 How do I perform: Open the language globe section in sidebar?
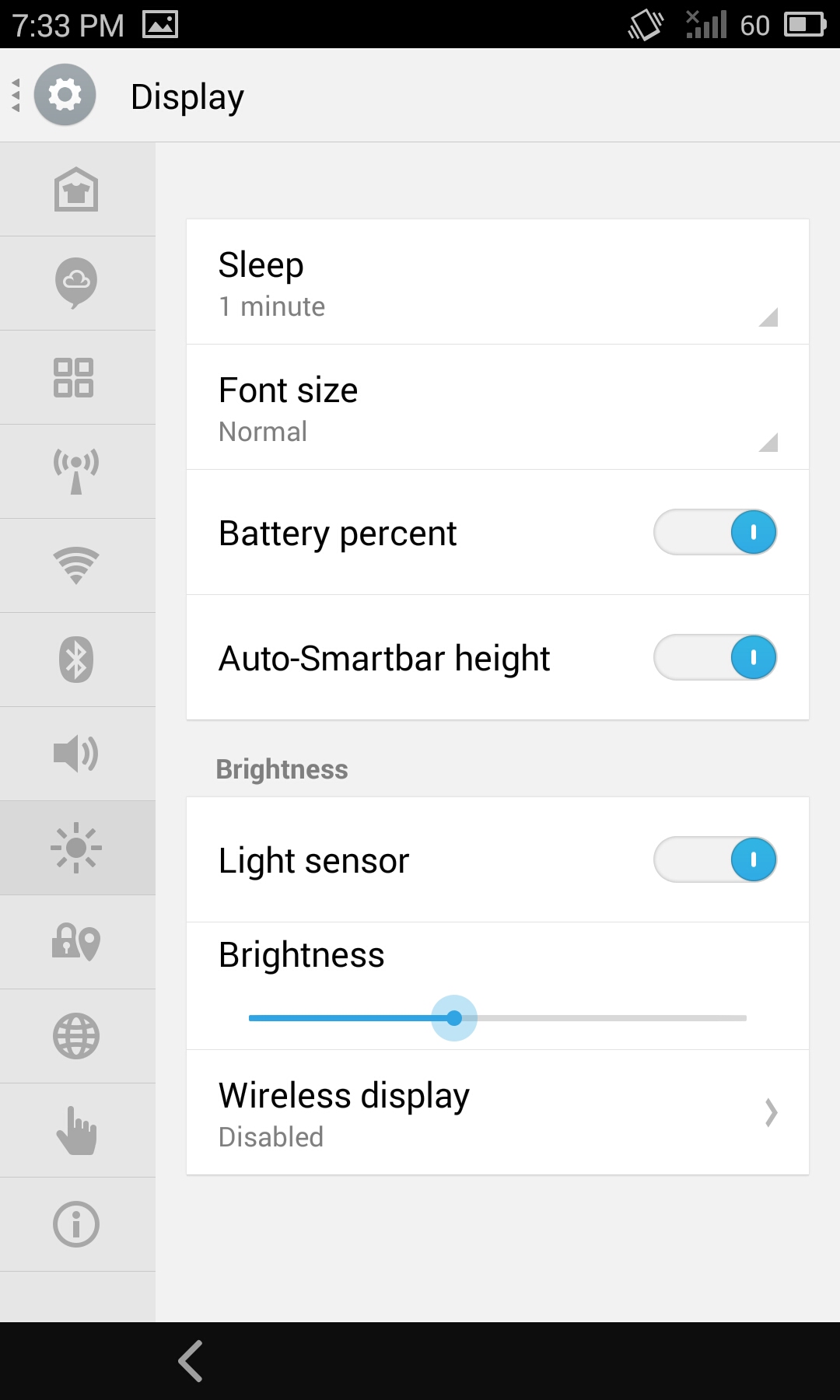point(76,1036)
